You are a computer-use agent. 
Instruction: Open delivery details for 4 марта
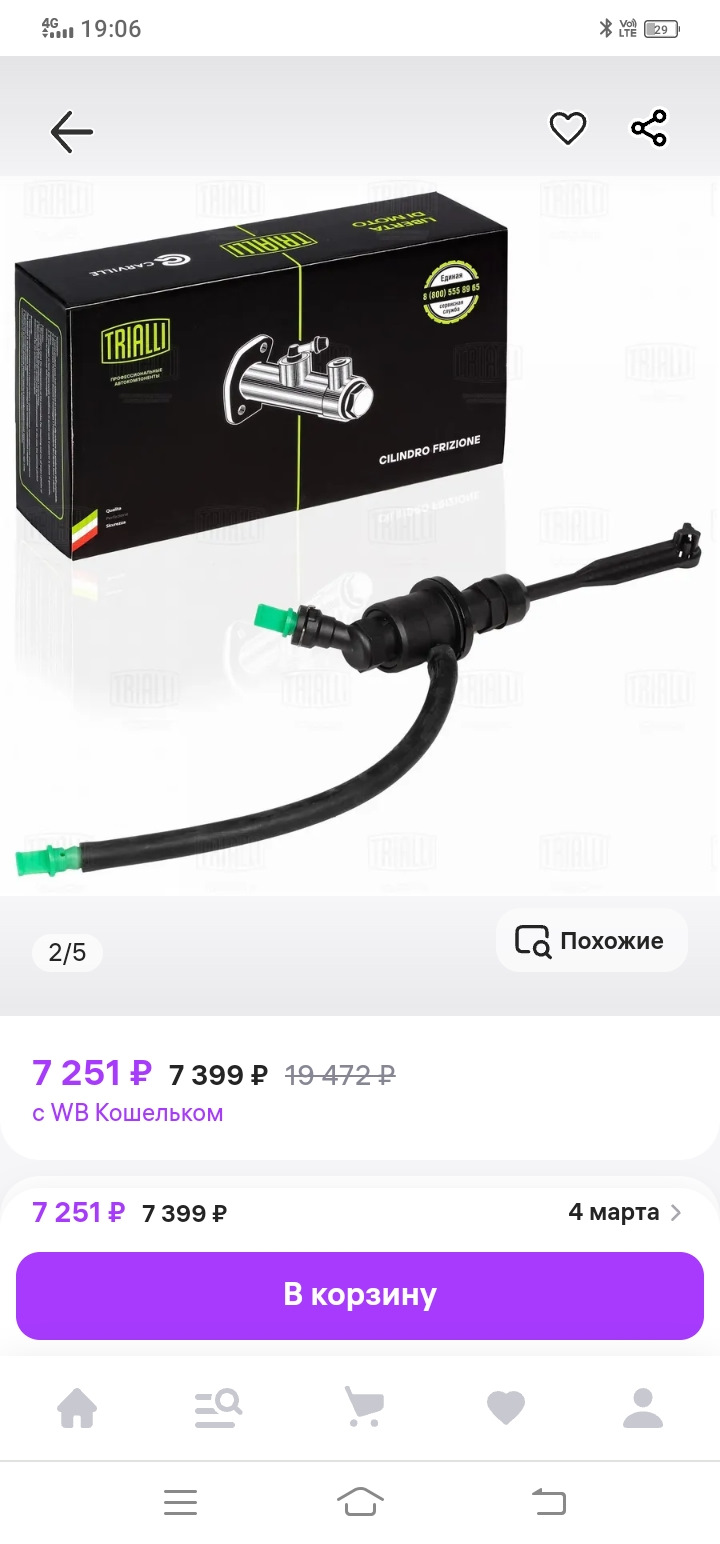click(624, 1212)
